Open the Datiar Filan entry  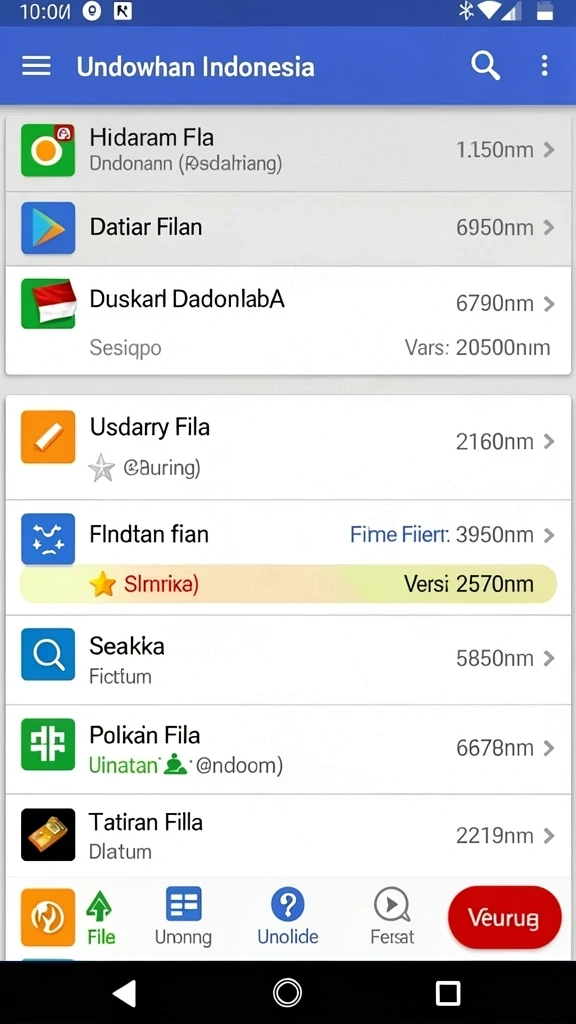tap(288, 228)
